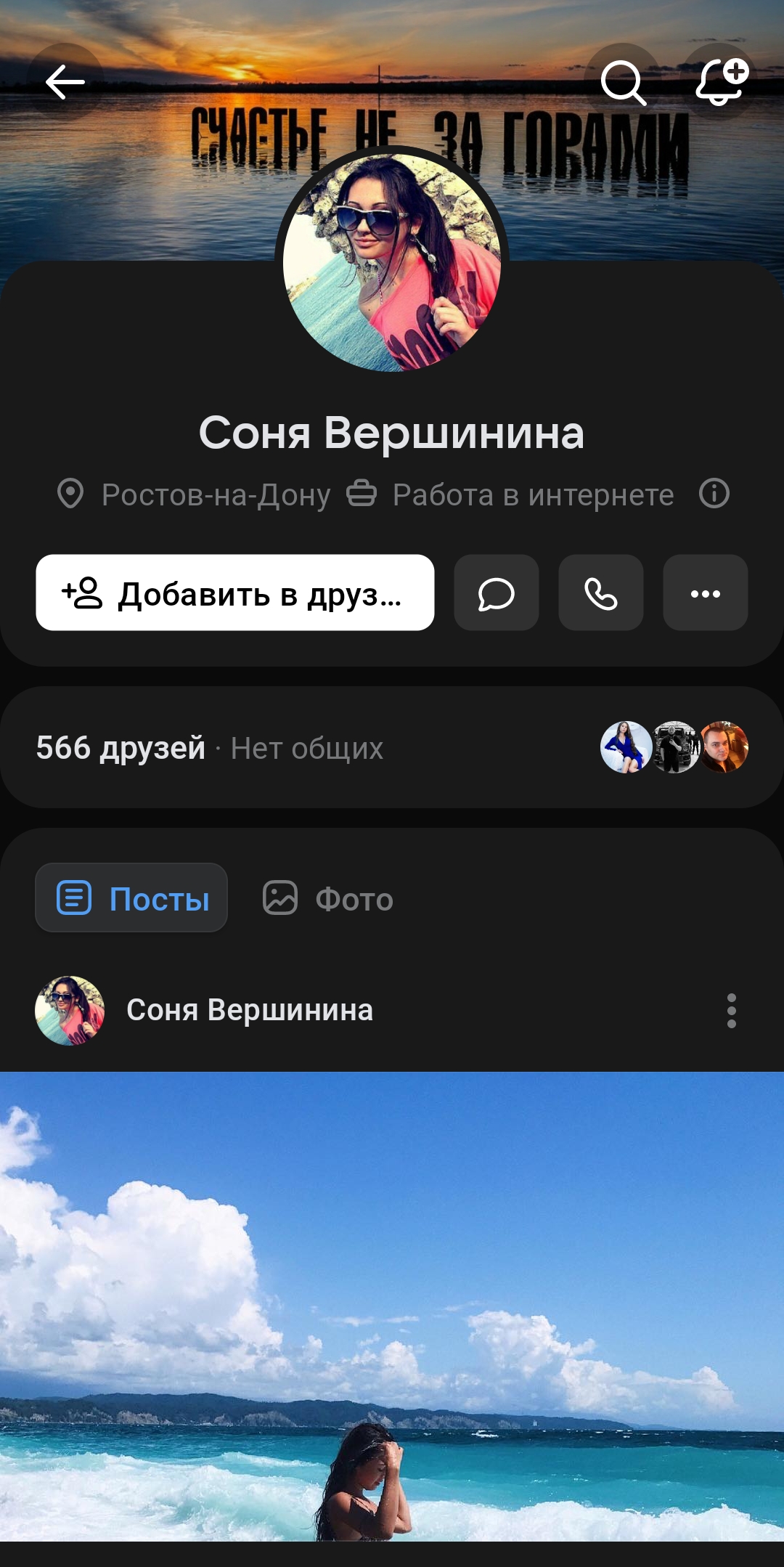
Task: Start a call with the phone icon
Action: tap(600, 593)
